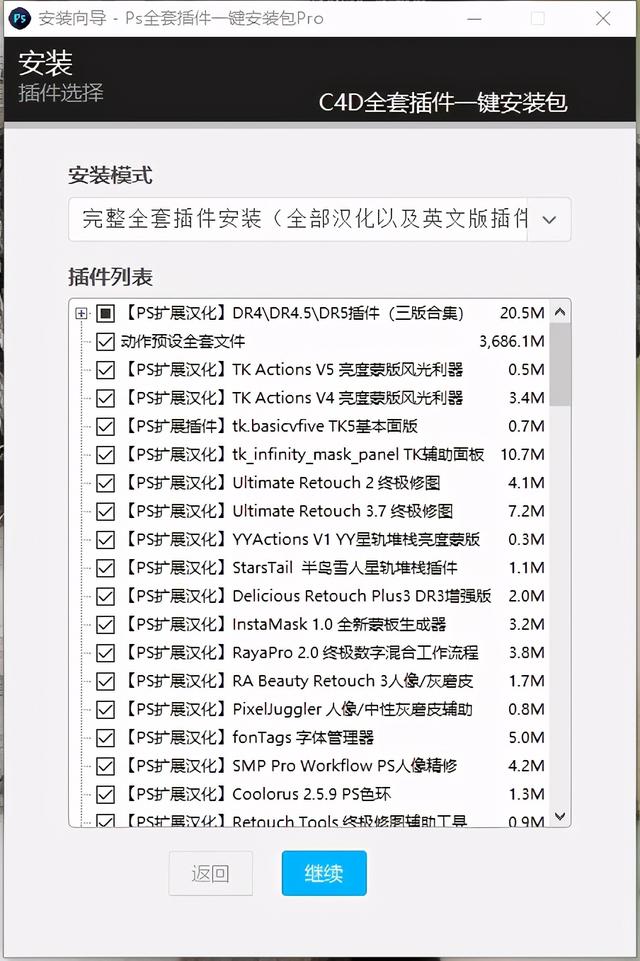Screen dimensions: 640x961
Task: Tap the scroll-down arrow of plugin list
Action: tap(560, 817)
